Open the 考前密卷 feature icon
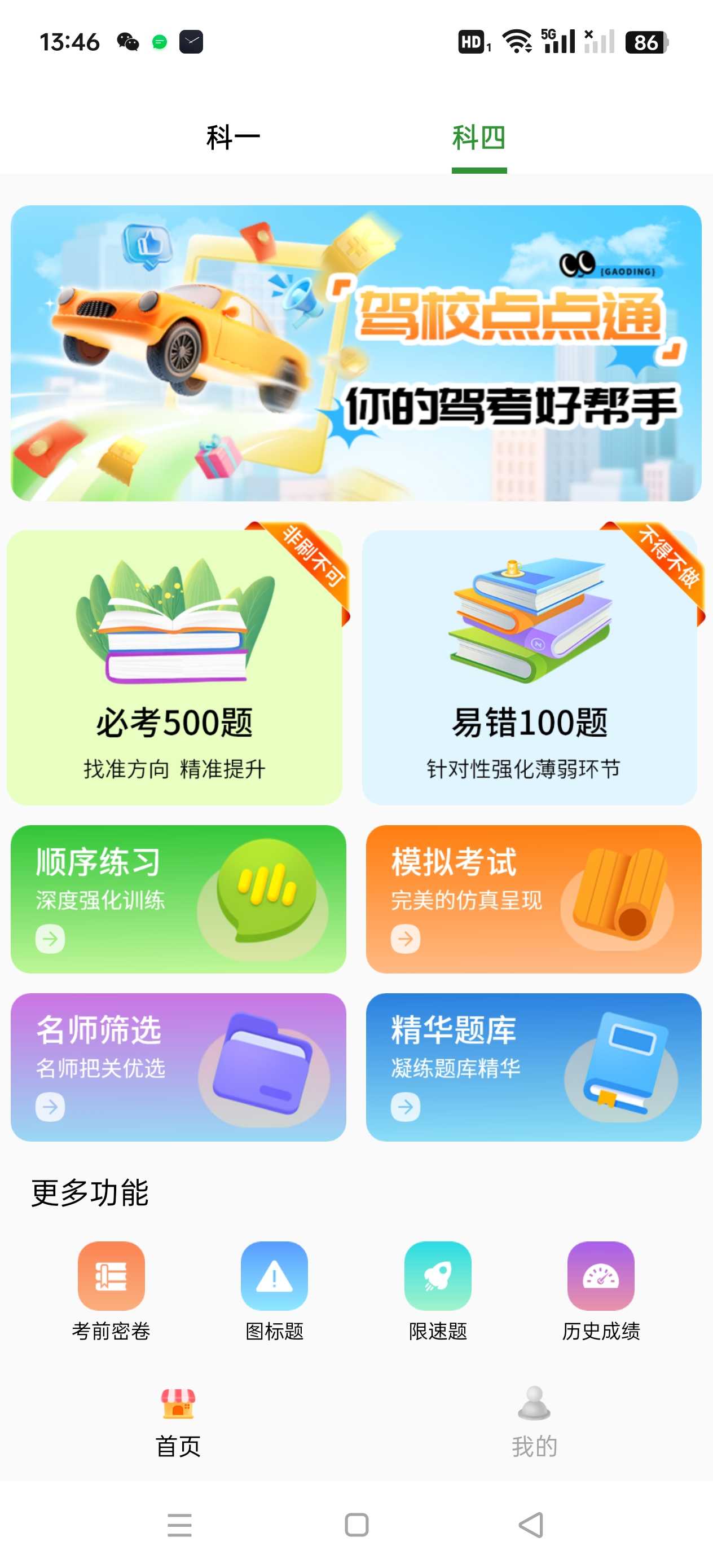The image size is (713, 1568). click(112, 1276)
